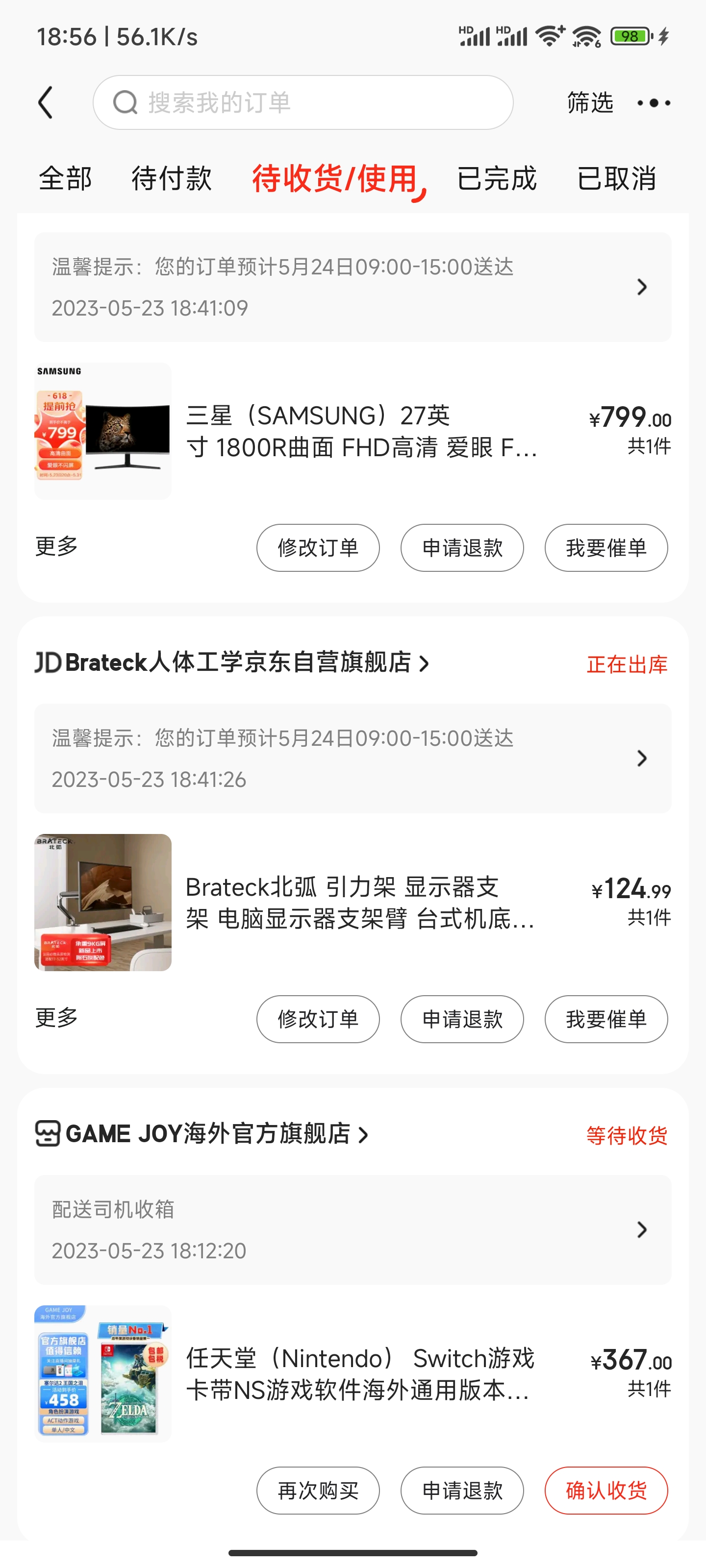Screen dimensions: 706x1568
Task: Tap 我要催单 for the Samsung monitor order
Action: click(x=605, y=548)
